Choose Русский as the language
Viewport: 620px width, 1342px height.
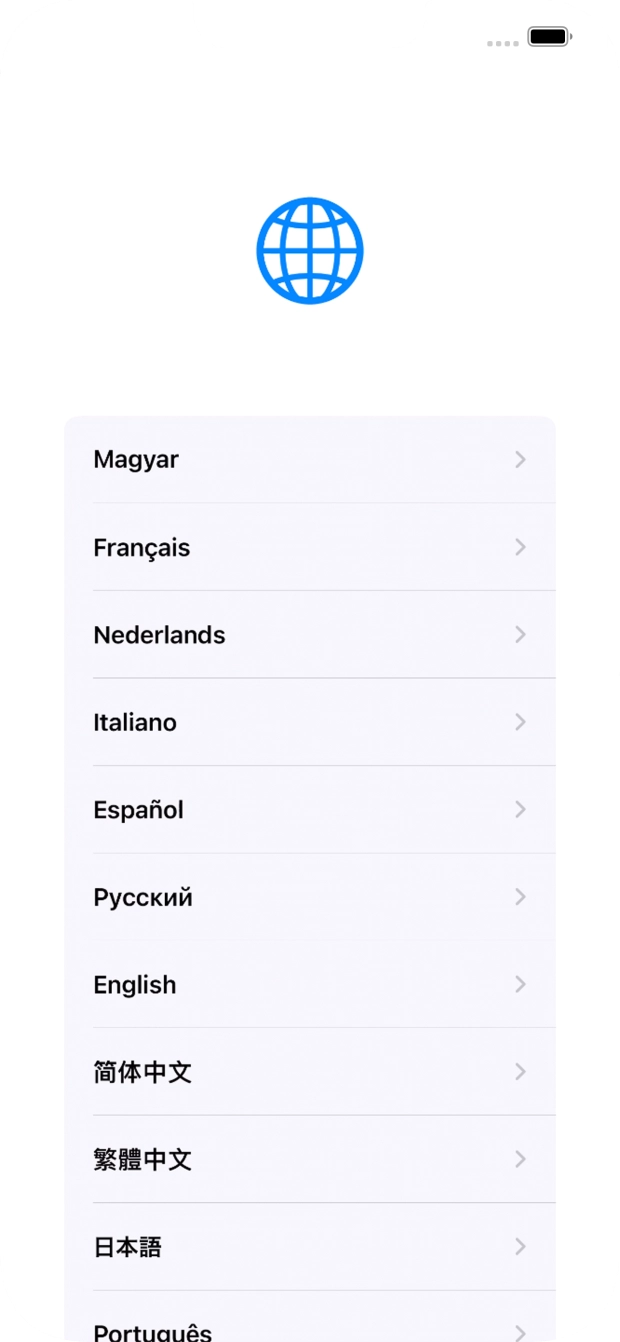[x=309, y=897]
